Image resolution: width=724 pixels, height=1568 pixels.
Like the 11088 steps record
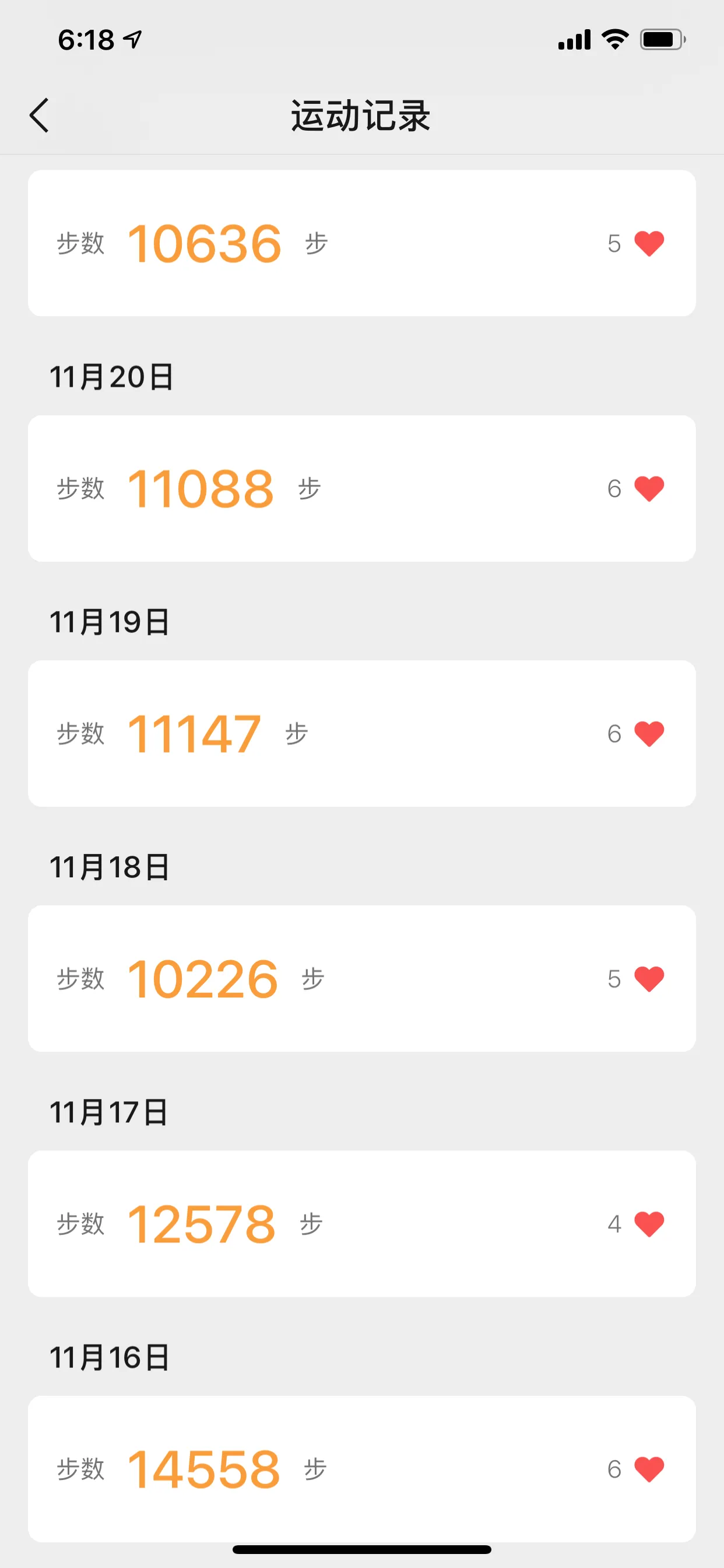649,489
